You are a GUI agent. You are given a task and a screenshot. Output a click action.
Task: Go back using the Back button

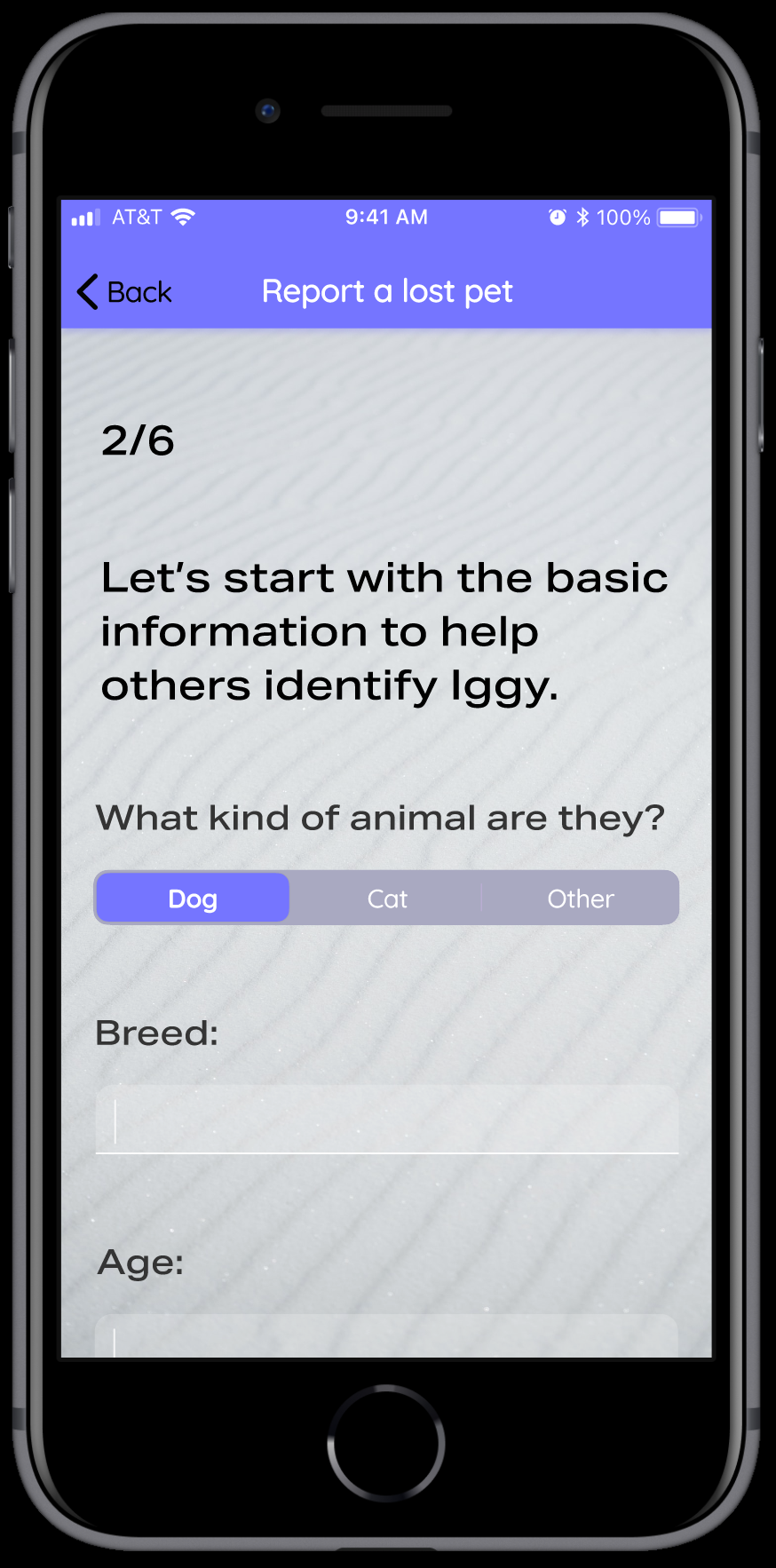tap(125, 292)
